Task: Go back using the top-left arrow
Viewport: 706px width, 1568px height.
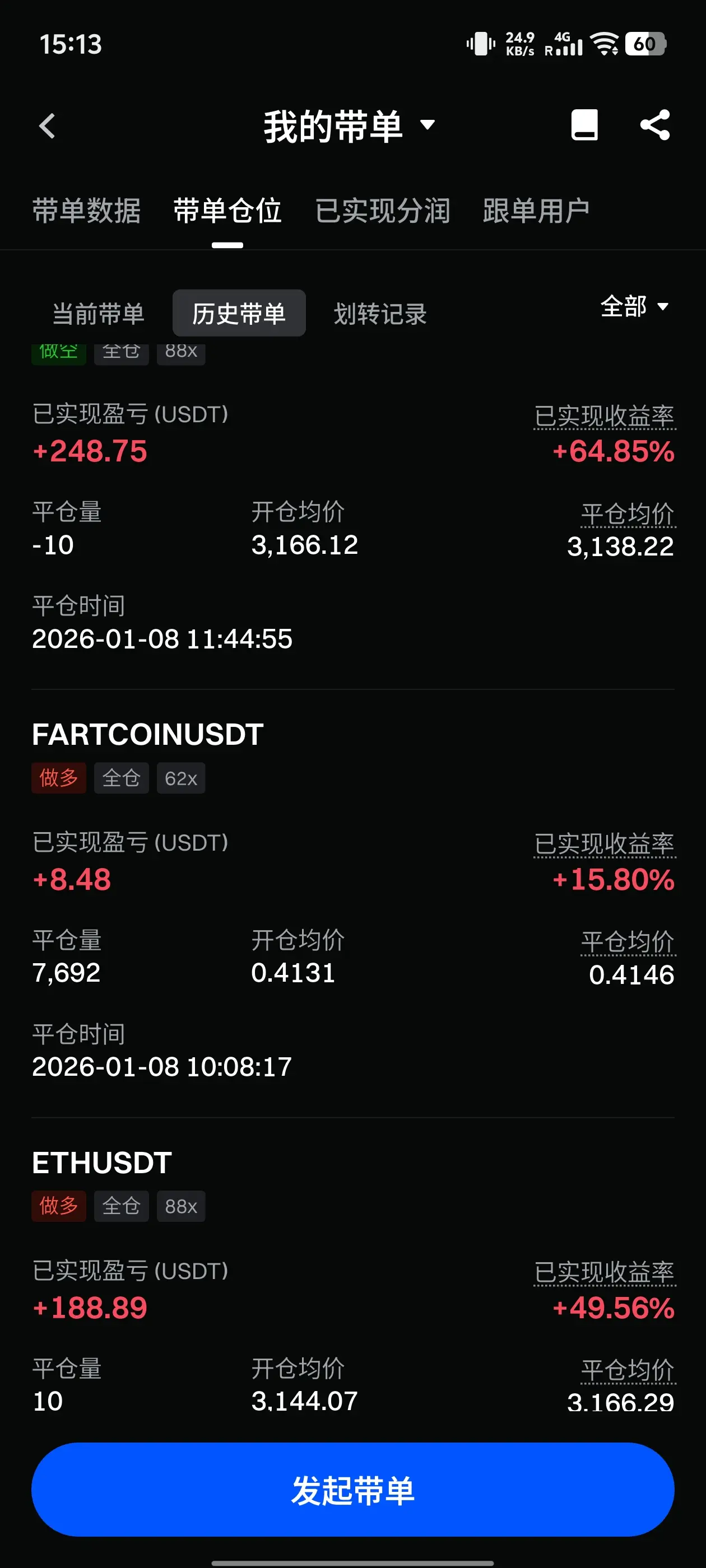Action: point(48,126)
